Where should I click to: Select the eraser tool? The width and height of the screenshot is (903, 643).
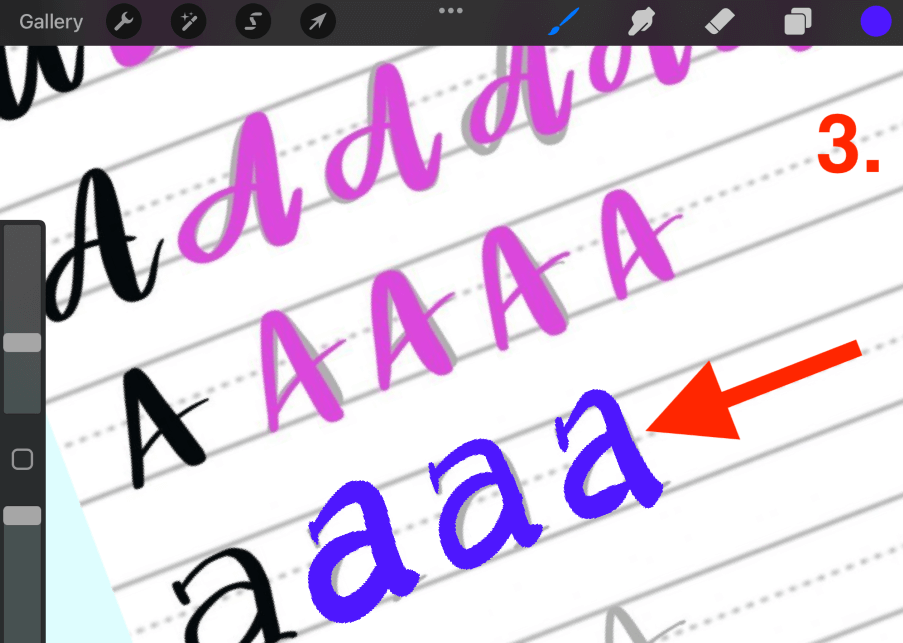719,22
